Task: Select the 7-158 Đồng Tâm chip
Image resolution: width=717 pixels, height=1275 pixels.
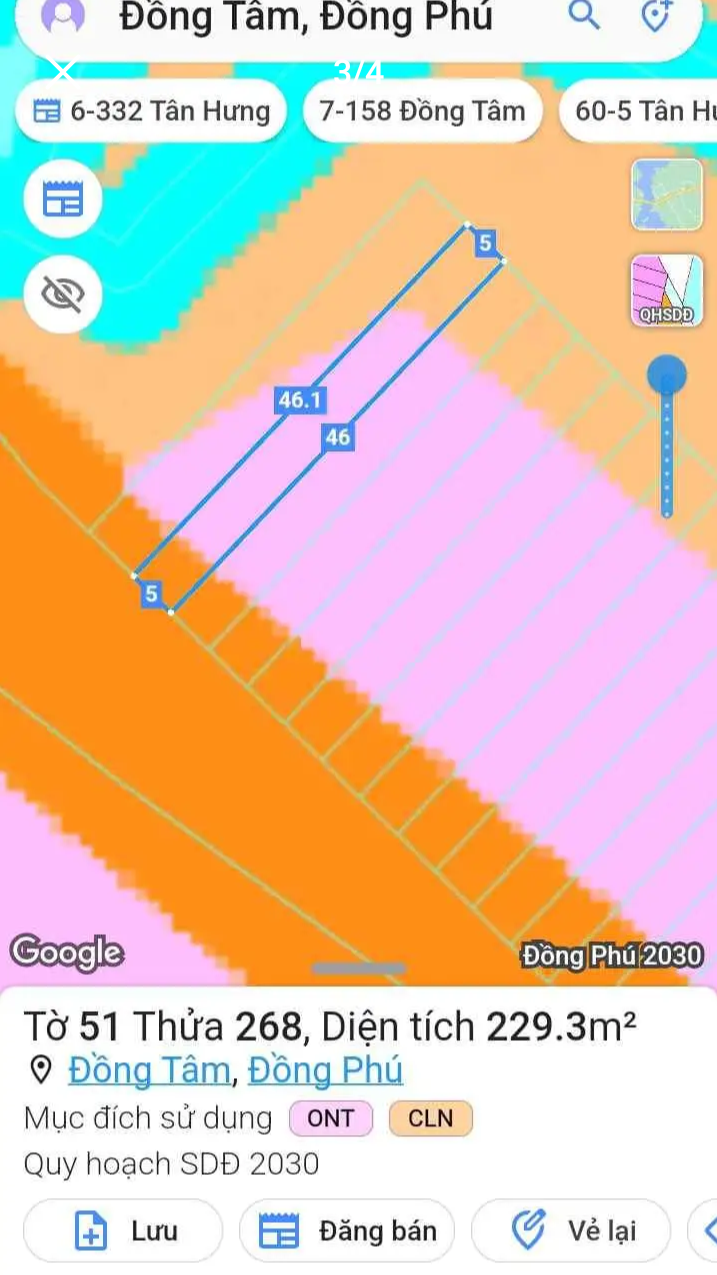Action: [x=422, y=110]
